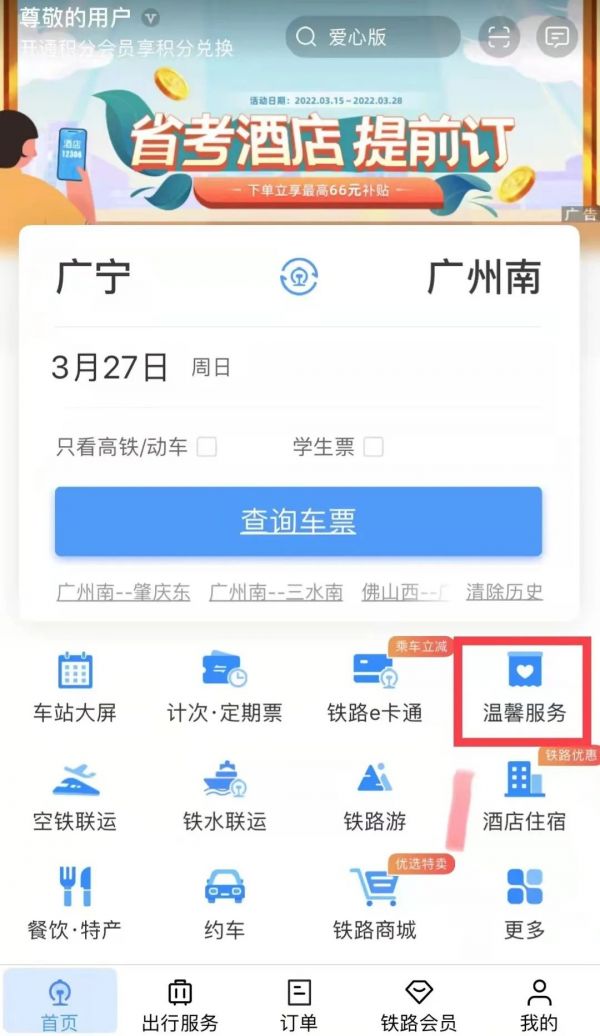Select history route 广州南--肇庆东
This screenshot has height=1036, width=600.
coord(124,592)
